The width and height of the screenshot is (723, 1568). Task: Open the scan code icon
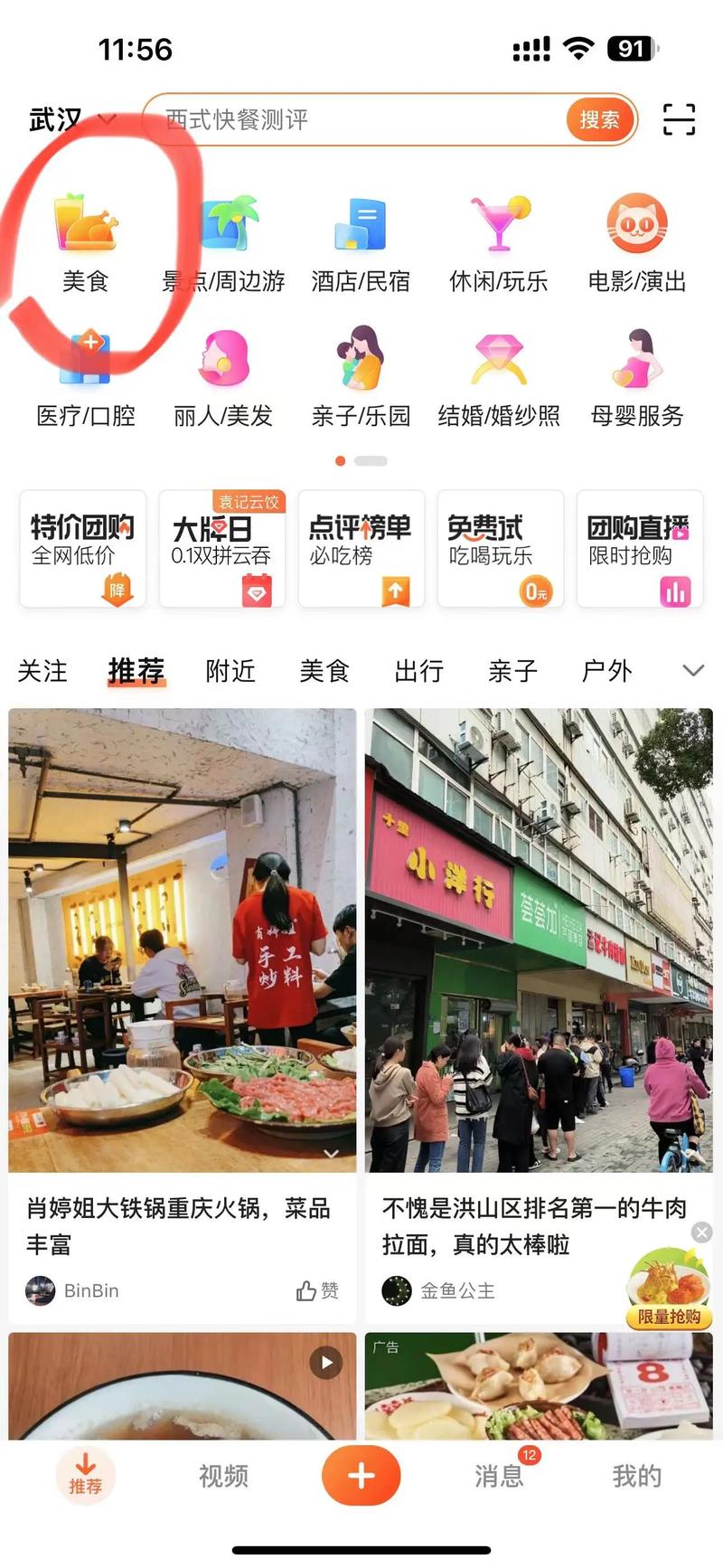pyautogui.click(x=679, y=119)
